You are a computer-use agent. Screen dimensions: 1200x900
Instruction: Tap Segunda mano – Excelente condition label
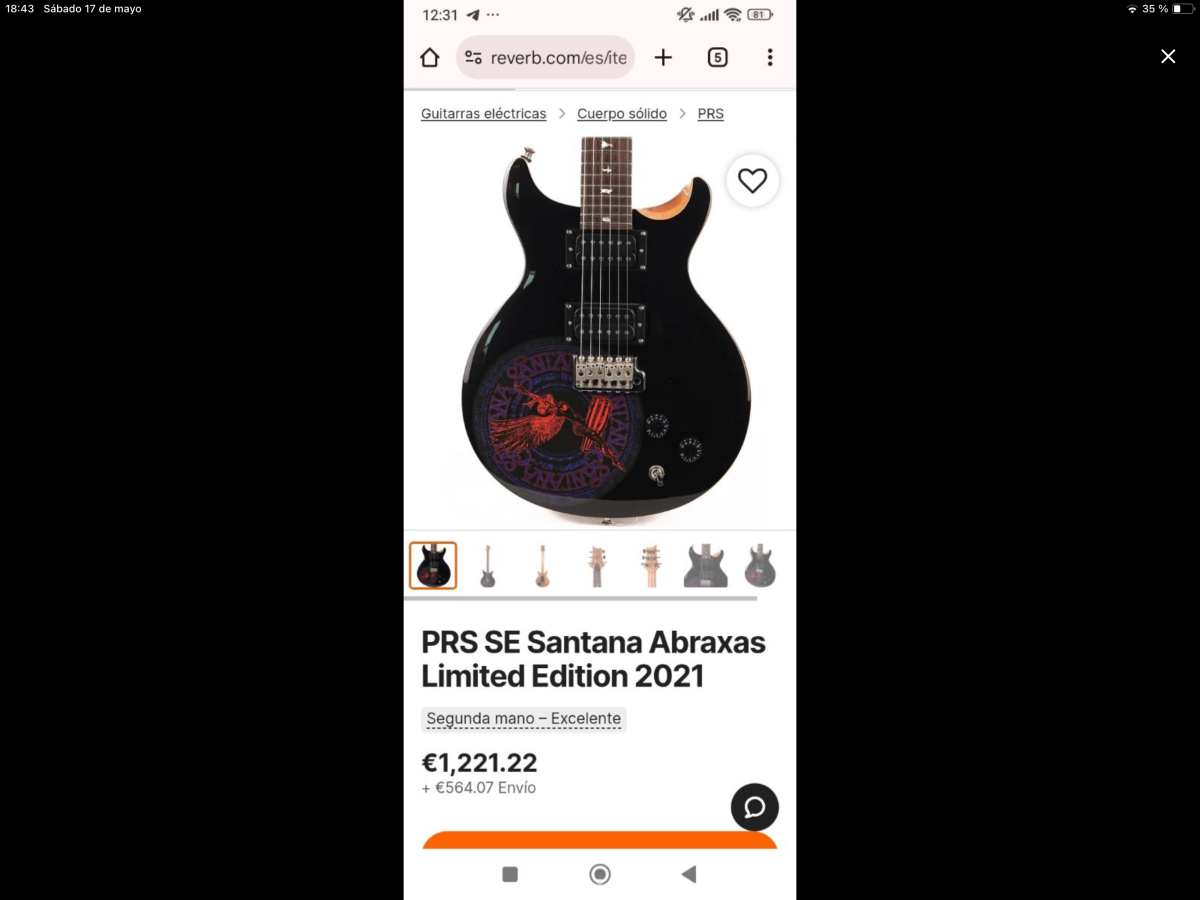tap(523, 719)
